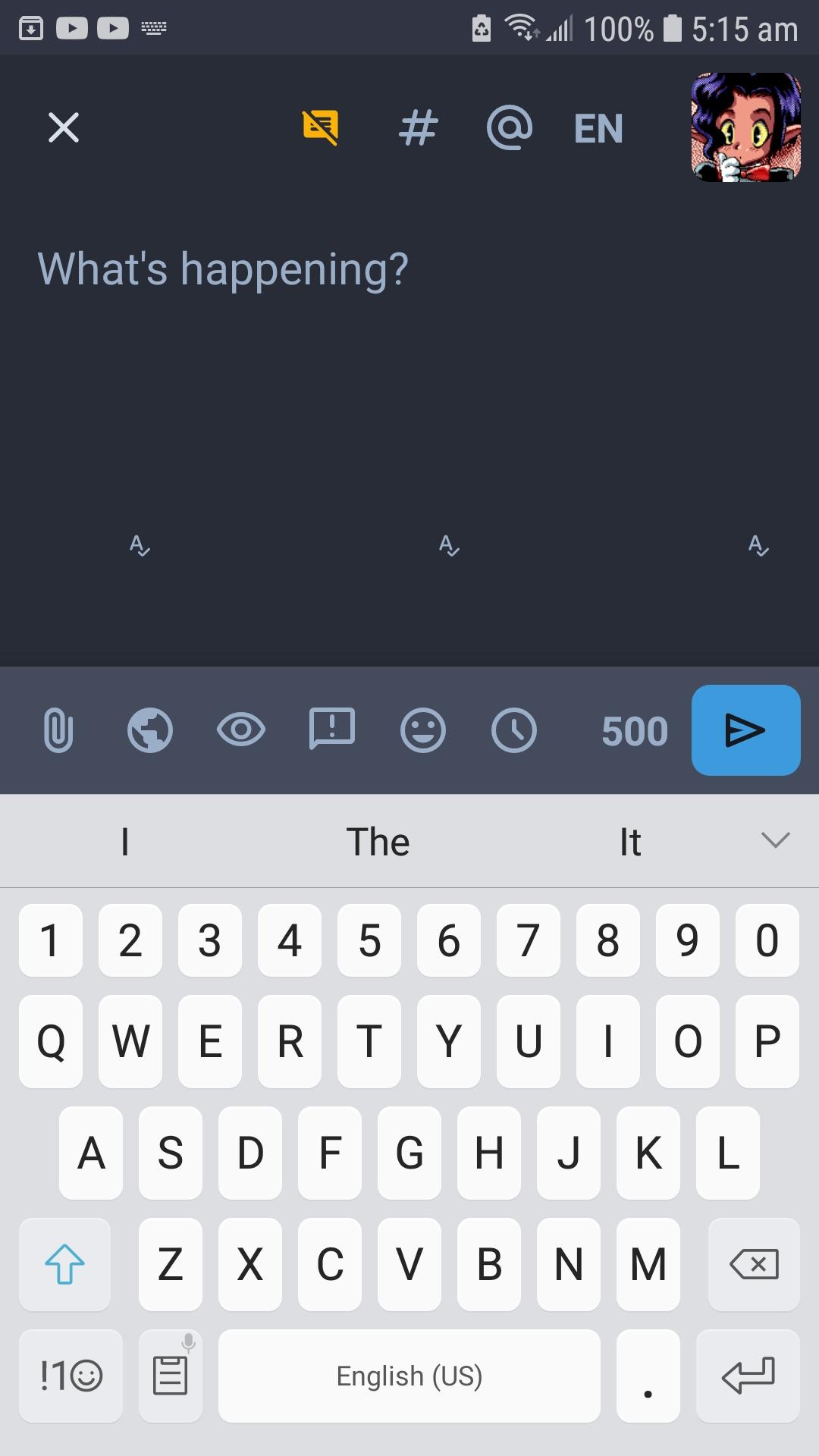The height and width of the screenshot is (1456, 819).
Task: Schedule the post with clock icon
Action: (x=514, y=730)
